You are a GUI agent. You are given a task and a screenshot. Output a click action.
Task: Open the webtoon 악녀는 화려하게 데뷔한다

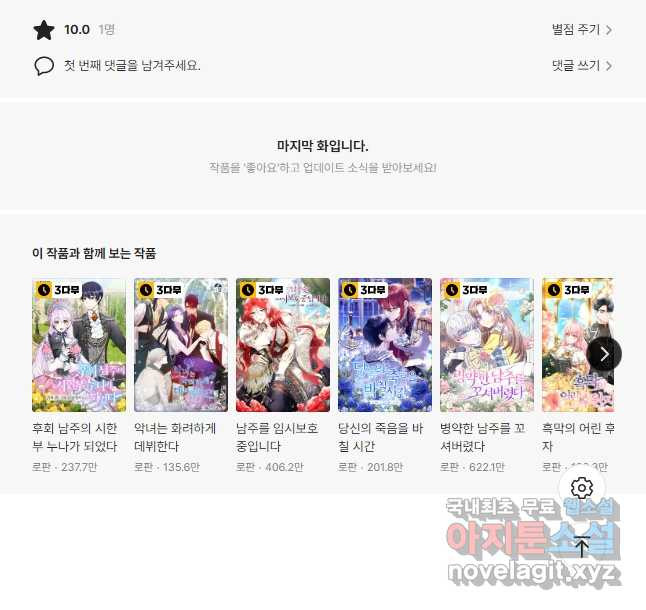(x=181, y=345)
